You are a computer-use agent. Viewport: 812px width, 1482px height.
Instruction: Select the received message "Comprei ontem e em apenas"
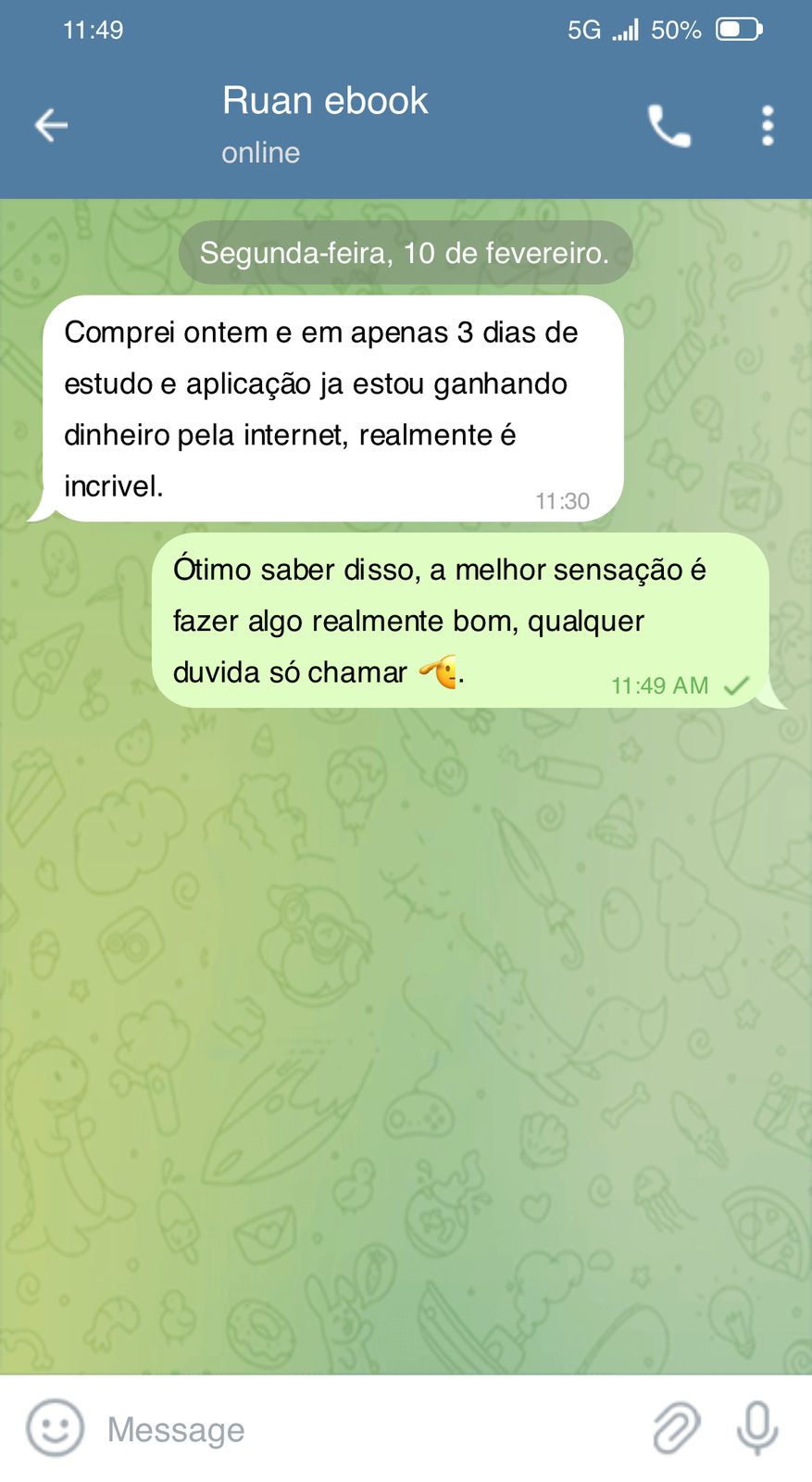(x=333, y=408)
